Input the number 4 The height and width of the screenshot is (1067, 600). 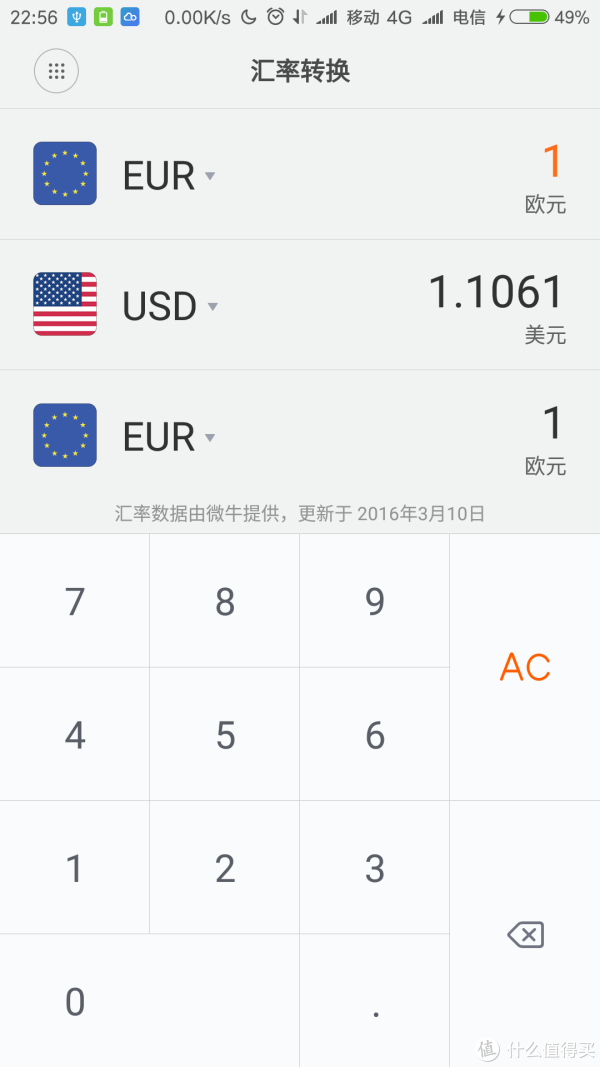point(75,735)
